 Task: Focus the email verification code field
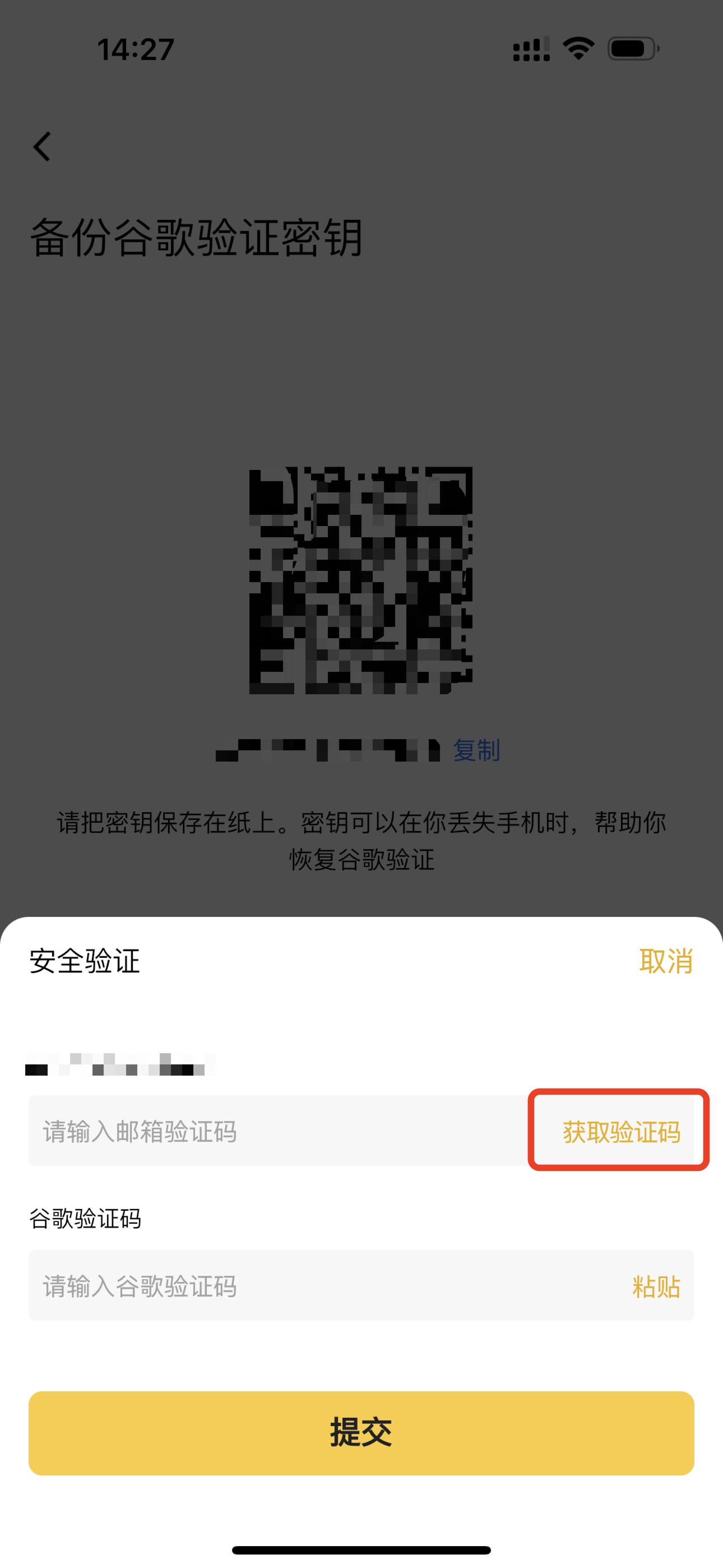coord(280,1131)
